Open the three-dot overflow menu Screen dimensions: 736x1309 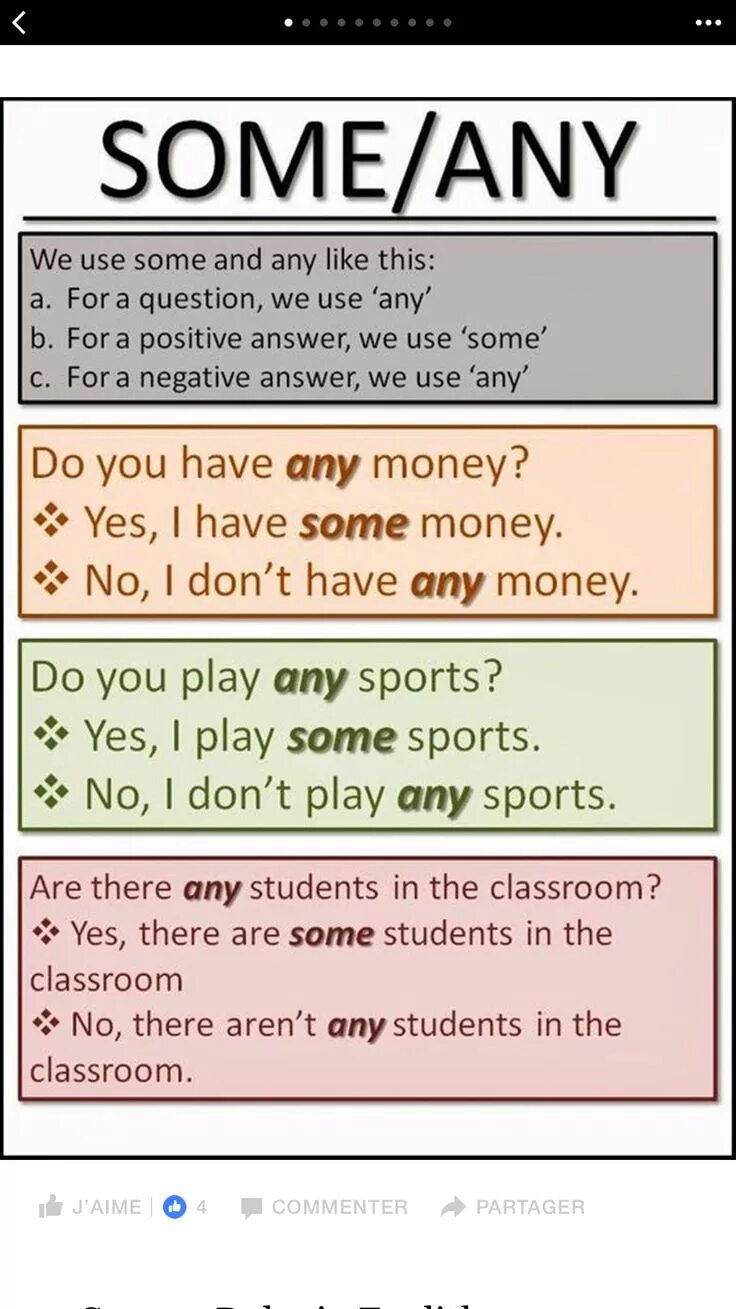click(x=708, y=22)
